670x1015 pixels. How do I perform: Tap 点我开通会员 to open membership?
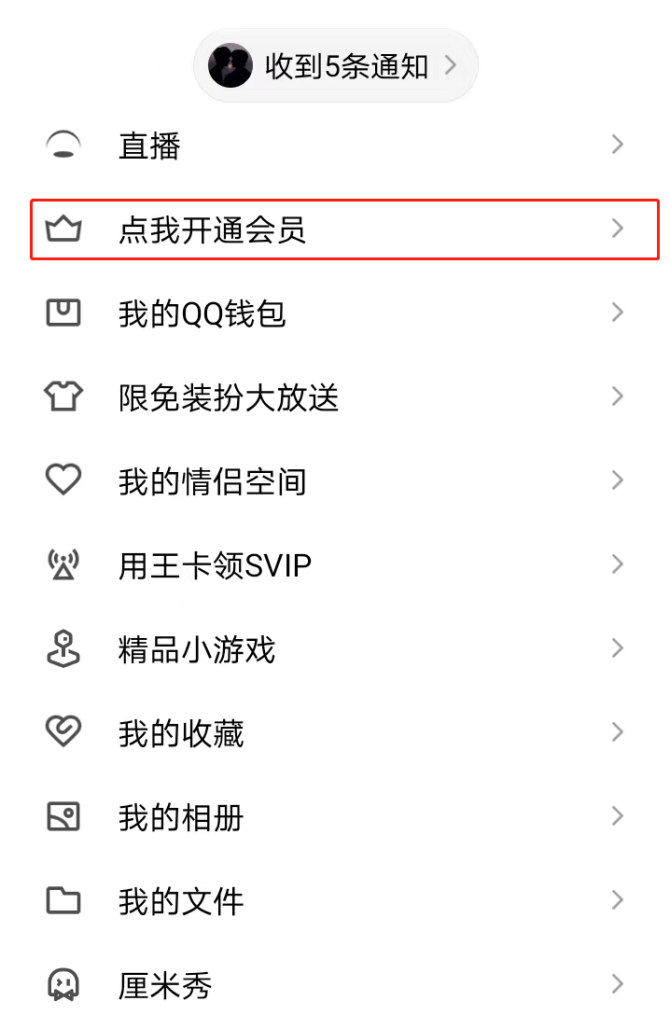pos(335,230)
